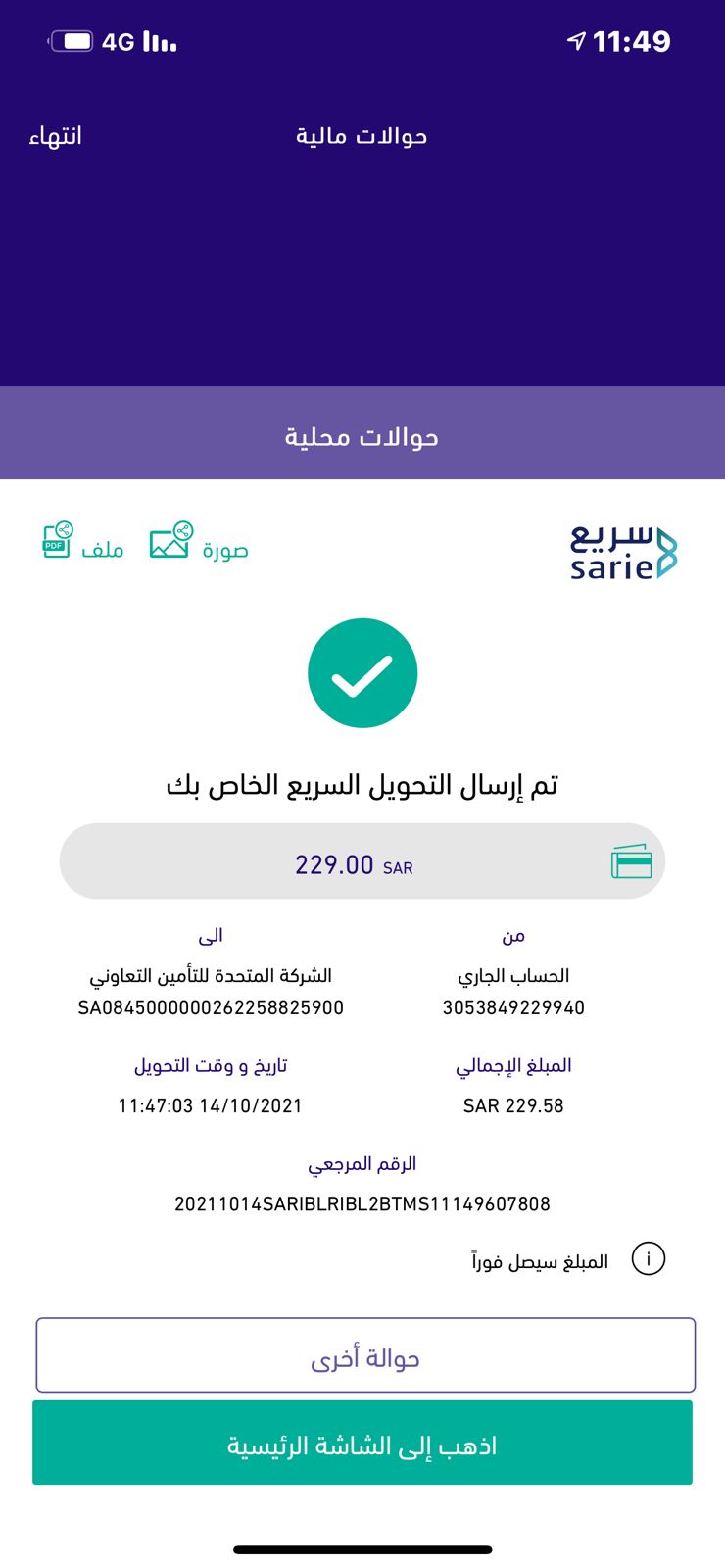Make another transfer (حوالة أخرى)
The width and height of the screenshot is (725, 1568).
364,1356
